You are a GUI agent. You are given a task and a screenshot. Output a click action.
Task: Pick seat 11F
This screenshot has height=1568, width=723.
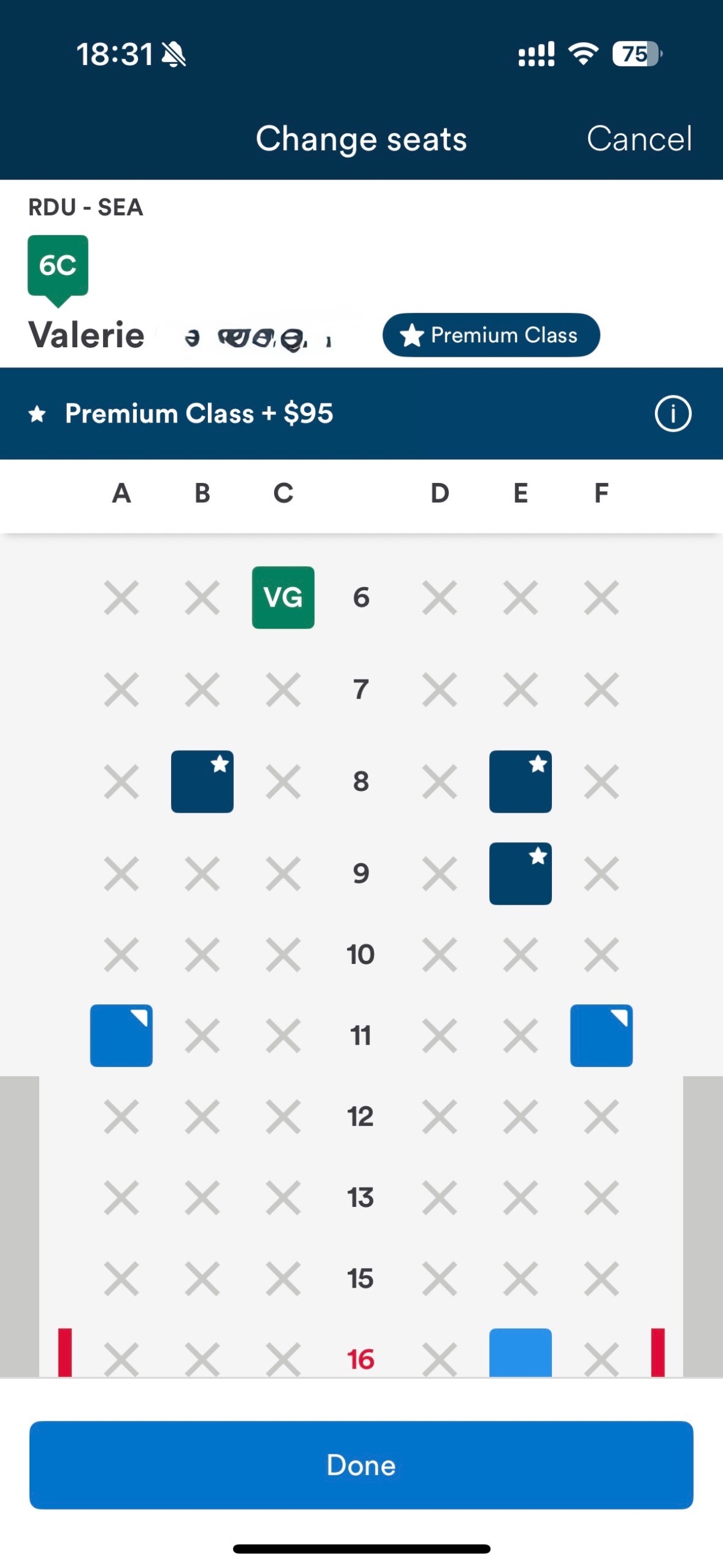click(x=601, y=1036)
